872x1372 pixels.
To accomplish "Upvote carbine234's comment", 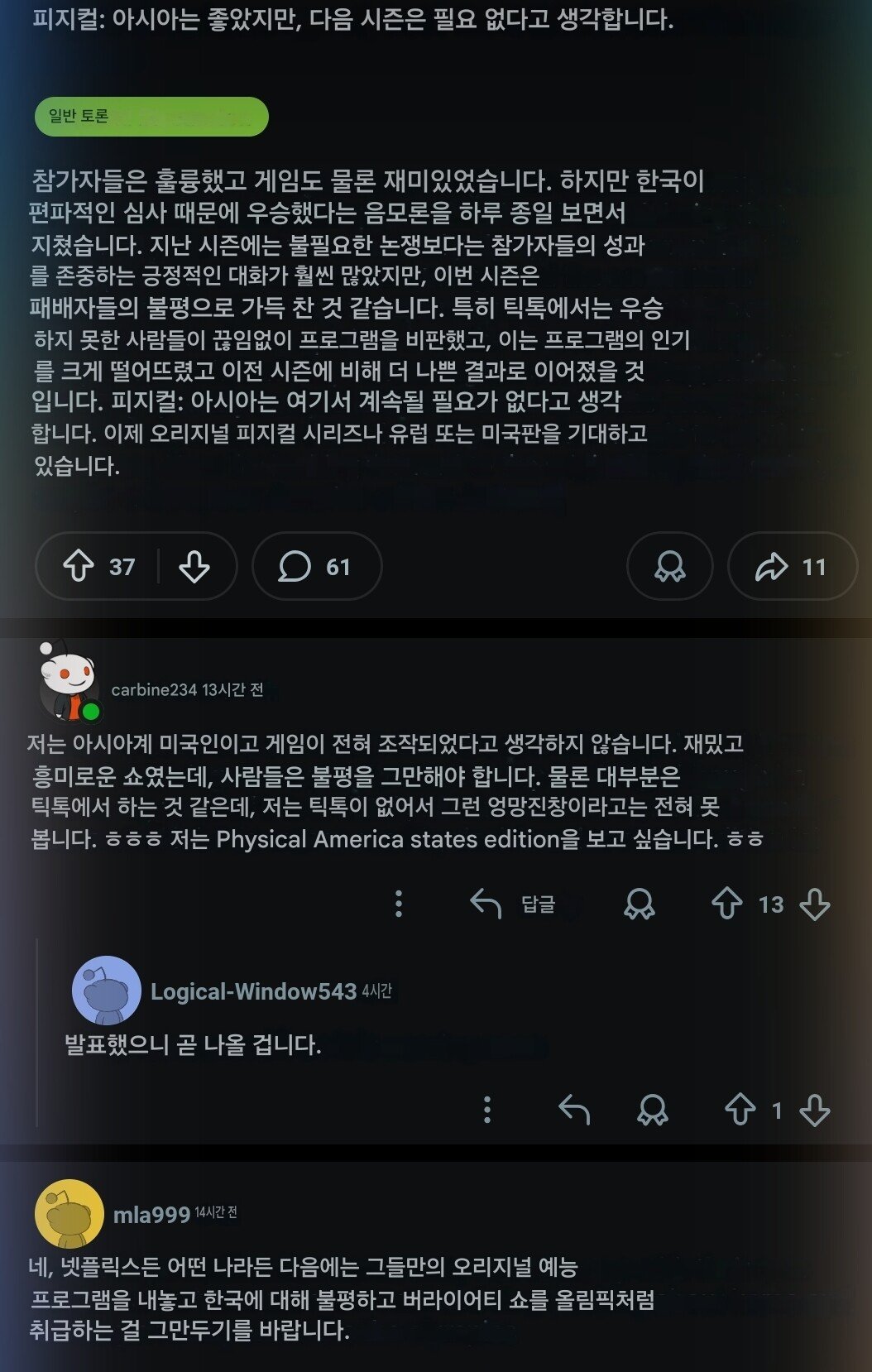I will pos(727,904).
